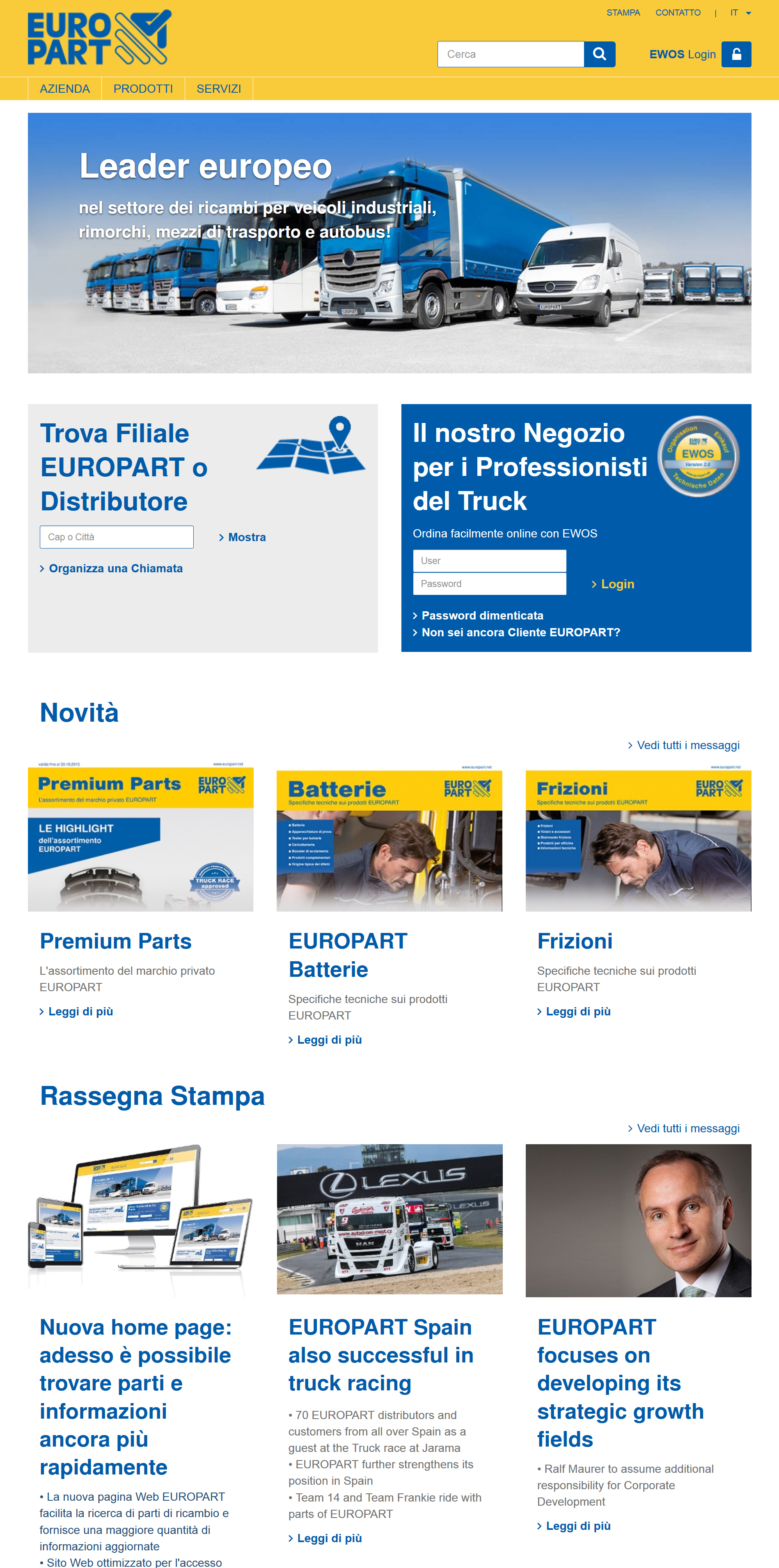
Task: Open Non sei ancora Cliente EUROPART link
Action: point(520,633)
